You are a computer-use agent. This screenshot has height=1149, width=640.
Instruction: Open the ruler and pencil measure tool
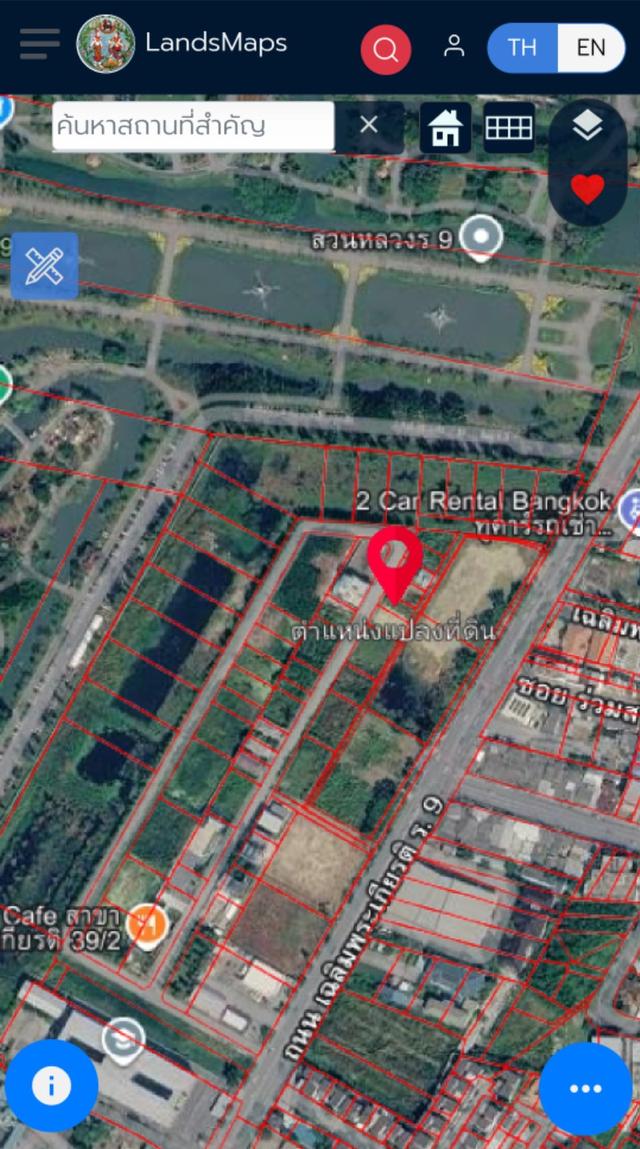click(45, 266)
